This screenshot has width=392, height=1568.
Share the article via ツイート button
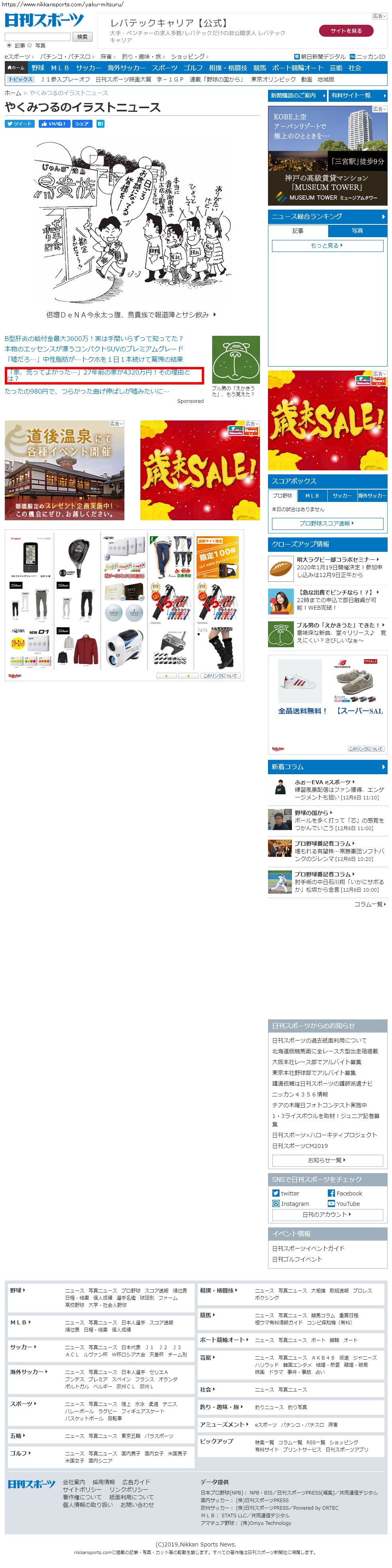(20, 123)
